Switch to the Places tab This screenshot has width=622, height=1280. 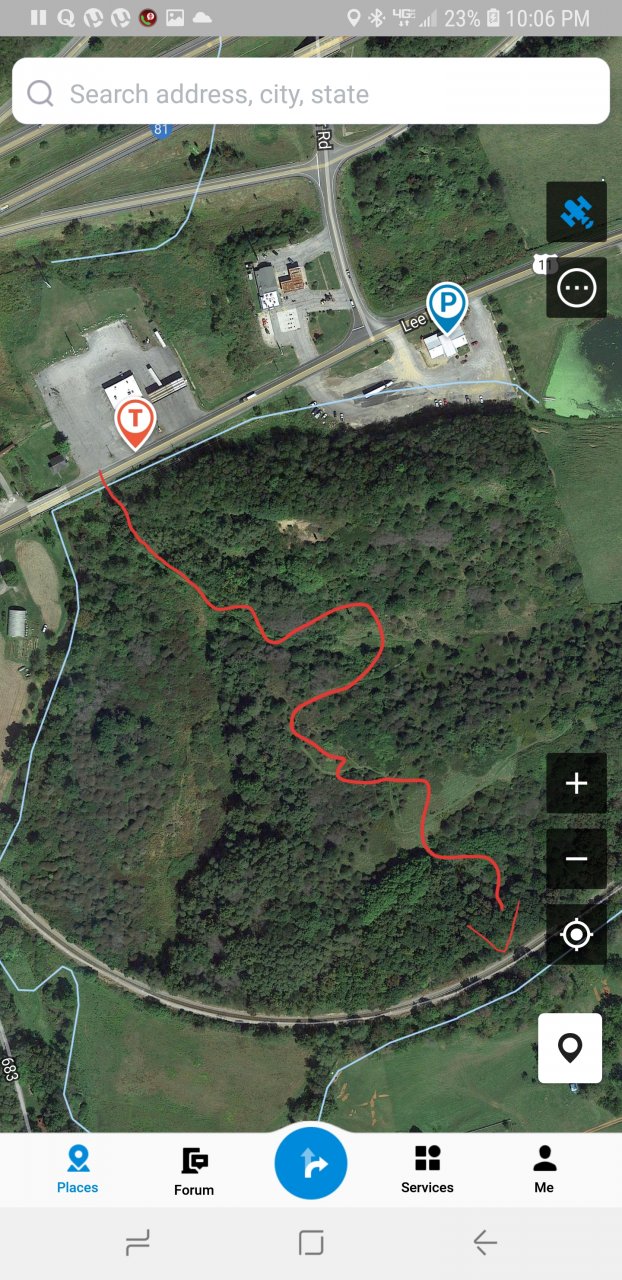click(x=78, y=1170)
